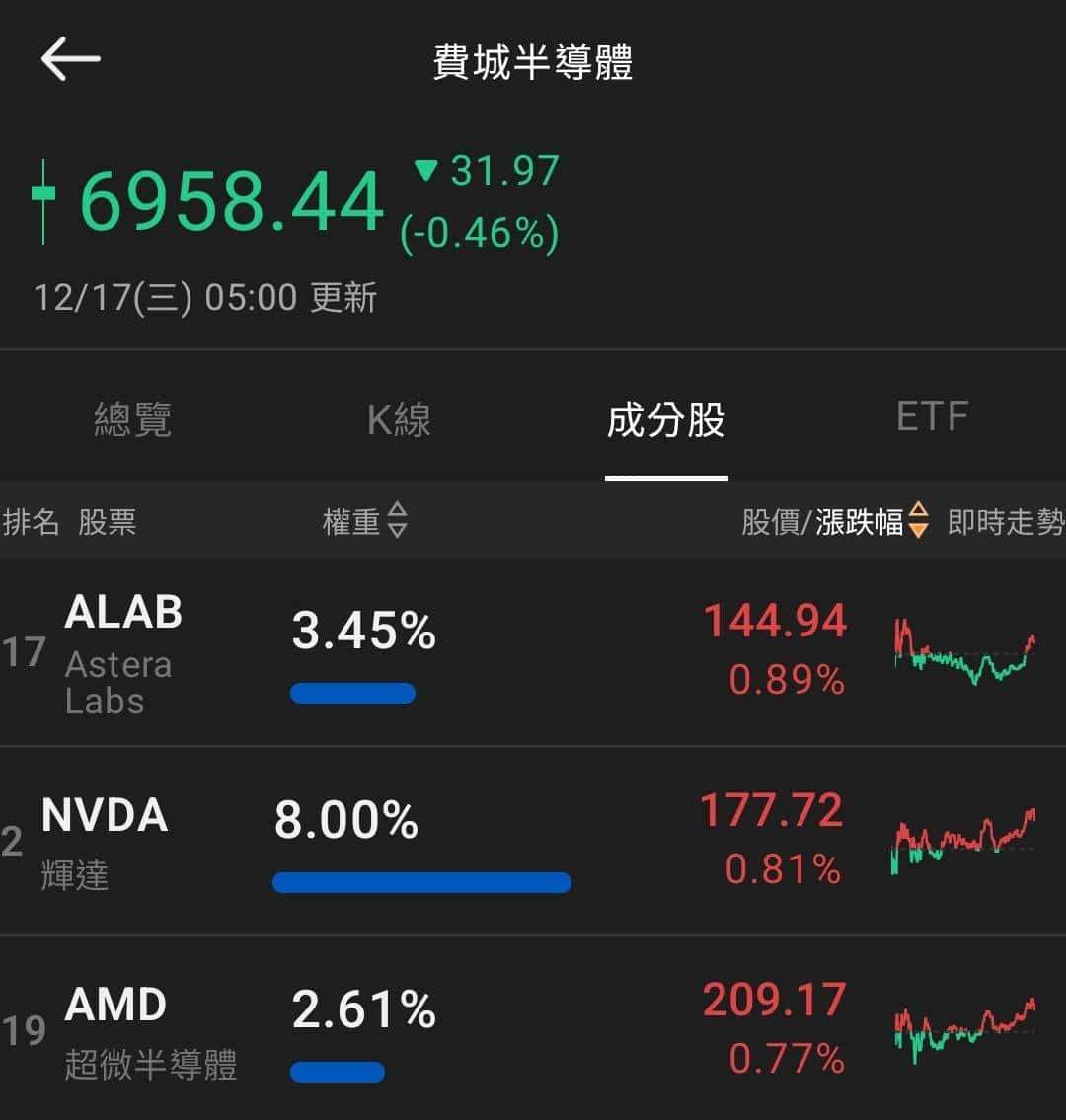Click the 漲跌幅 orange sort icon
1066x1120 pixels.
[x=916, y=523]
